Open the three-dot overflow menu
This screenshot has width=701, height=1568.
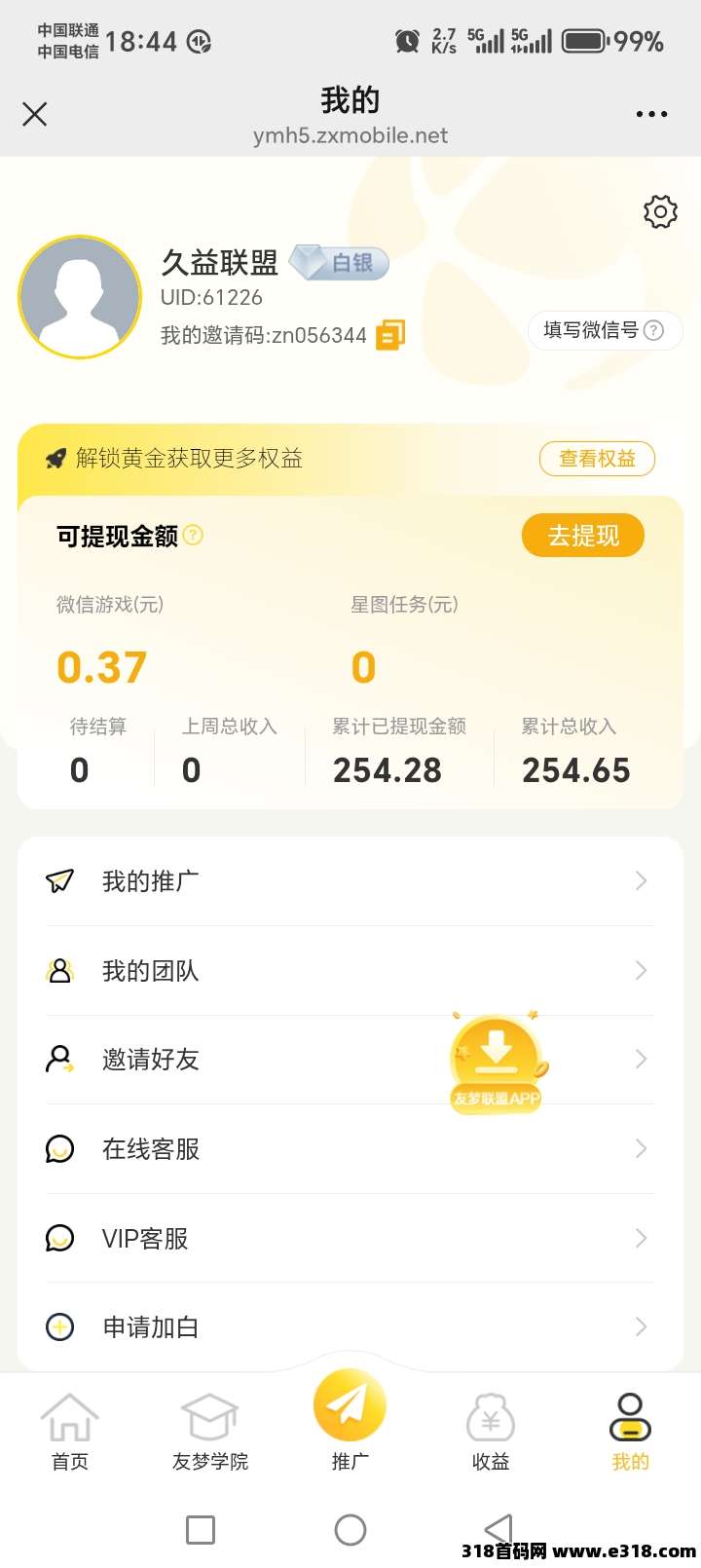point(651,115)
